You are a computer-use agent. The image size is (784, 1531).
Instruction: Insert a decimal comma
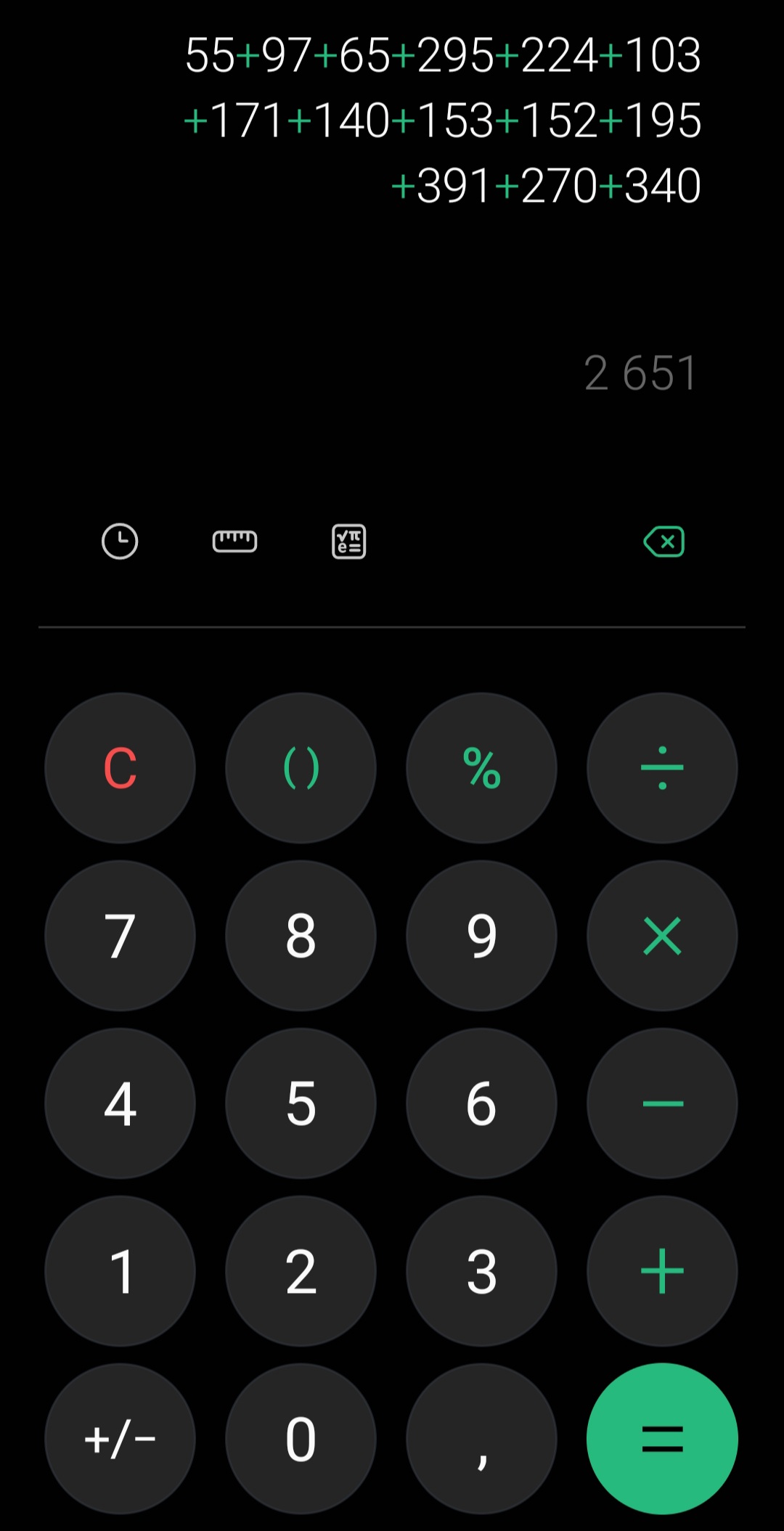tap(481, 1439)
